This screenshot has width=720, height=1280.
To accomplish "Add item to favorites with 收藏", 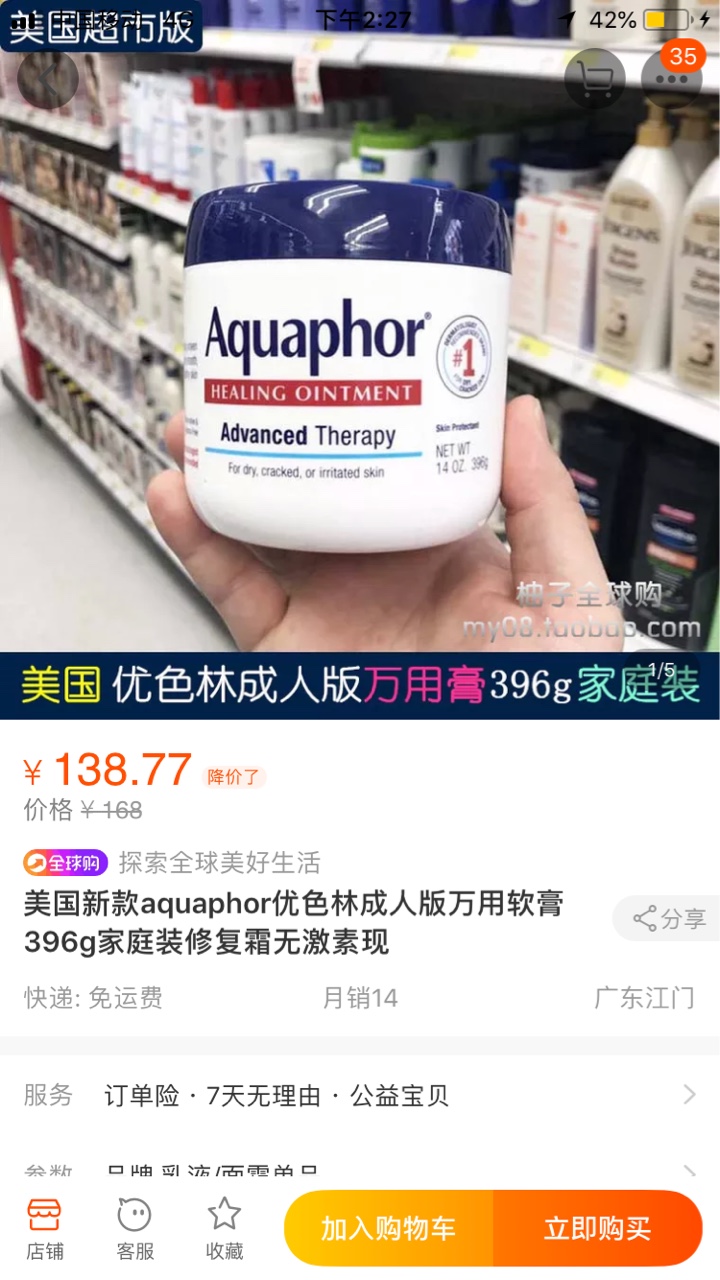I will coord(224,1228).
